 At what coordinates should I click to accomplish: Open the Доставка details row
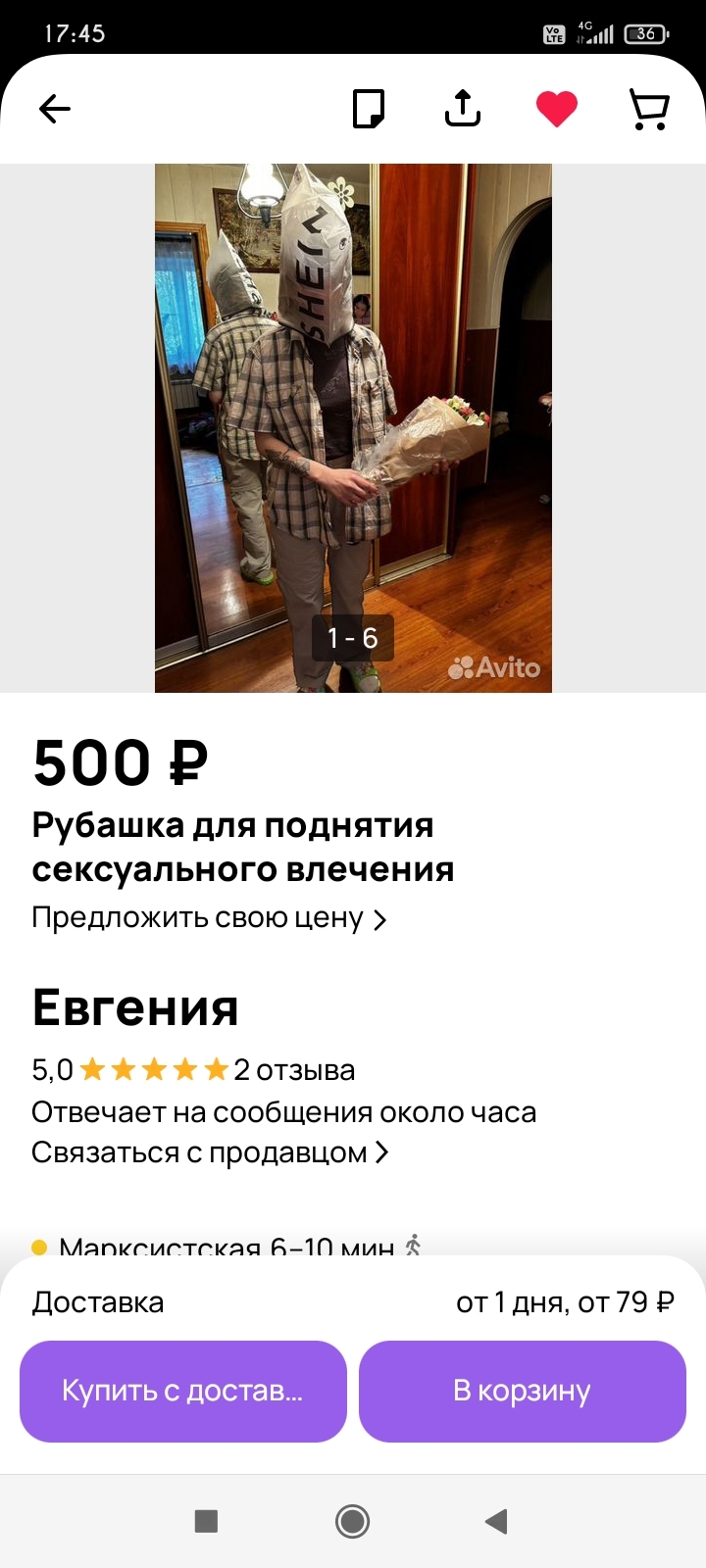353,1302
